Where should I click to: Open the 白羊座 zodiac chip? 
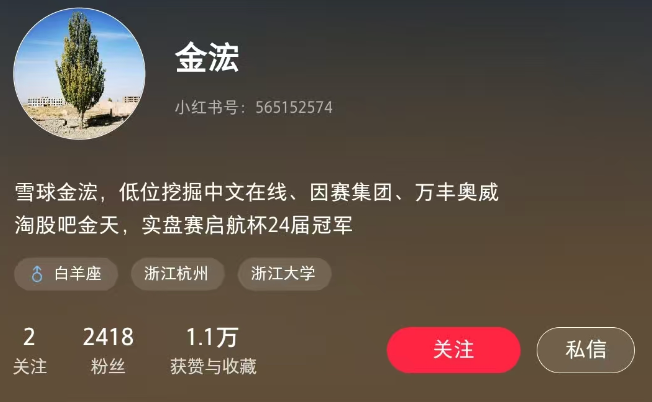(x=66, y=274)
